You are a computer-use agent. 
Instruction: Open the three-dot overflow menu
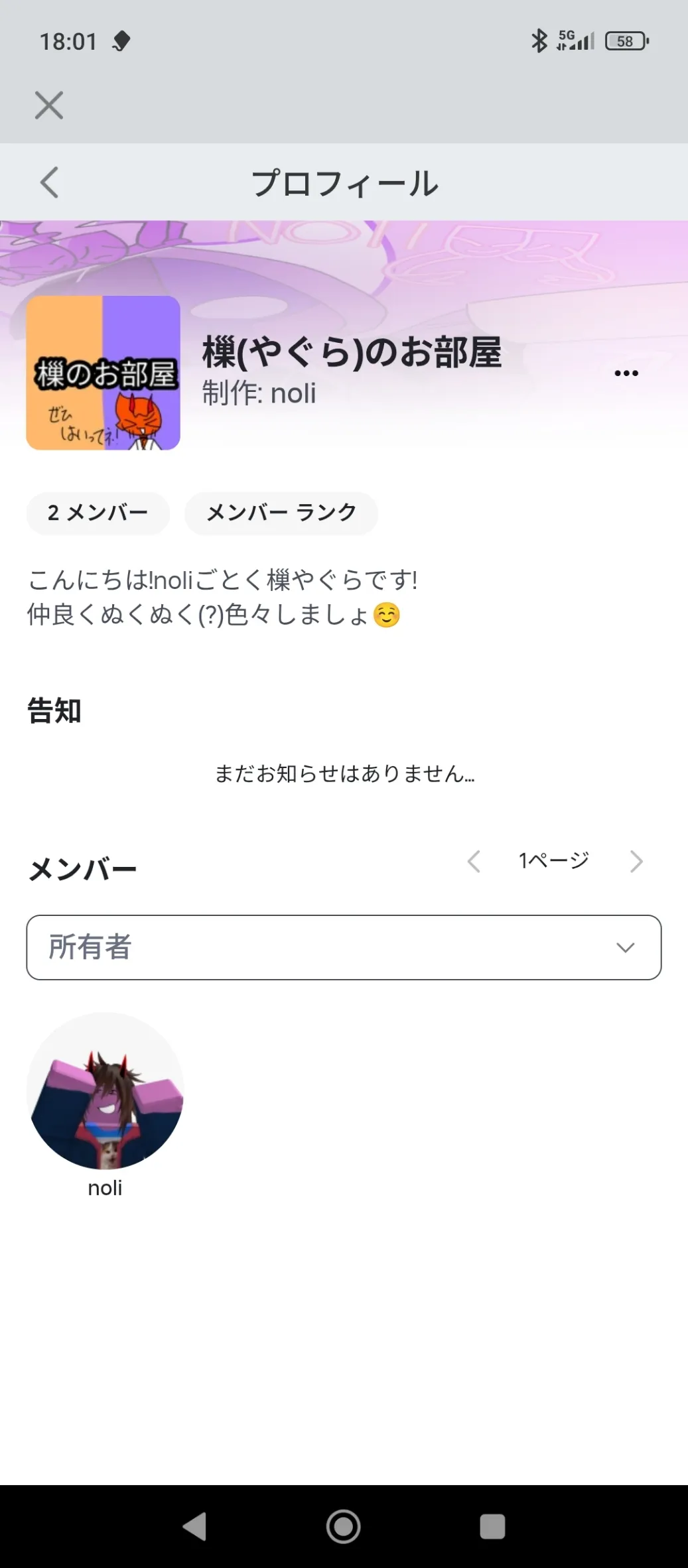tap(626, 373)
